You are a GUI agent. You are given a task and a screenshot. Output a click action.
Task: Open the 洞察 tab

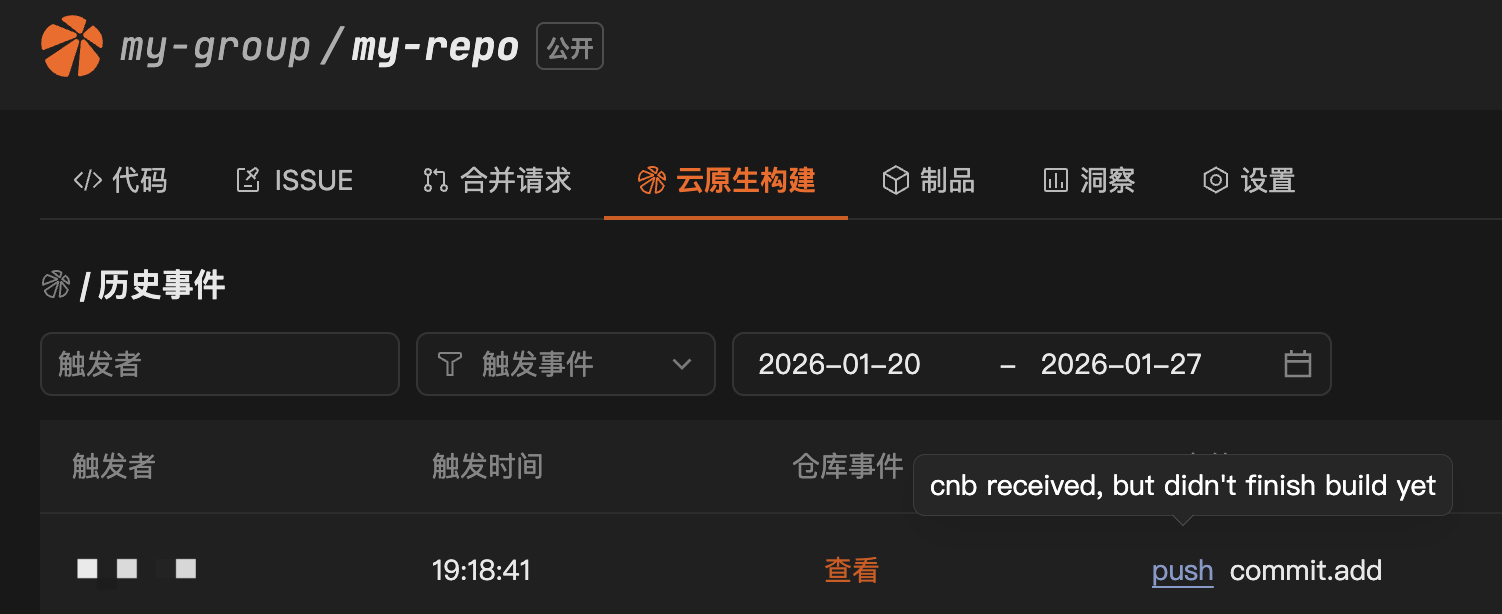(1089, 181)
